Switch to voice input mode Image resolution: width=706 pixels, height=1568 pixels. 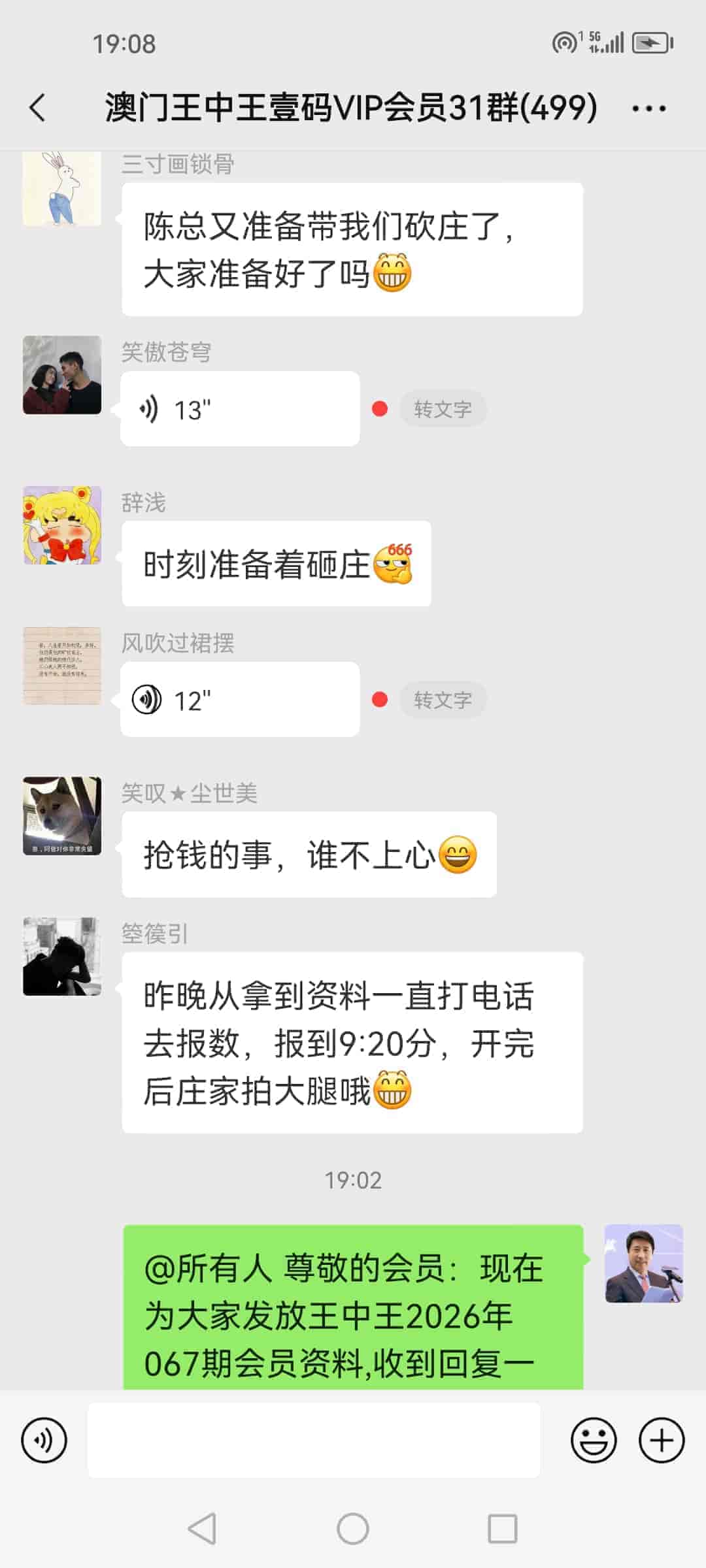point(44,1440)
